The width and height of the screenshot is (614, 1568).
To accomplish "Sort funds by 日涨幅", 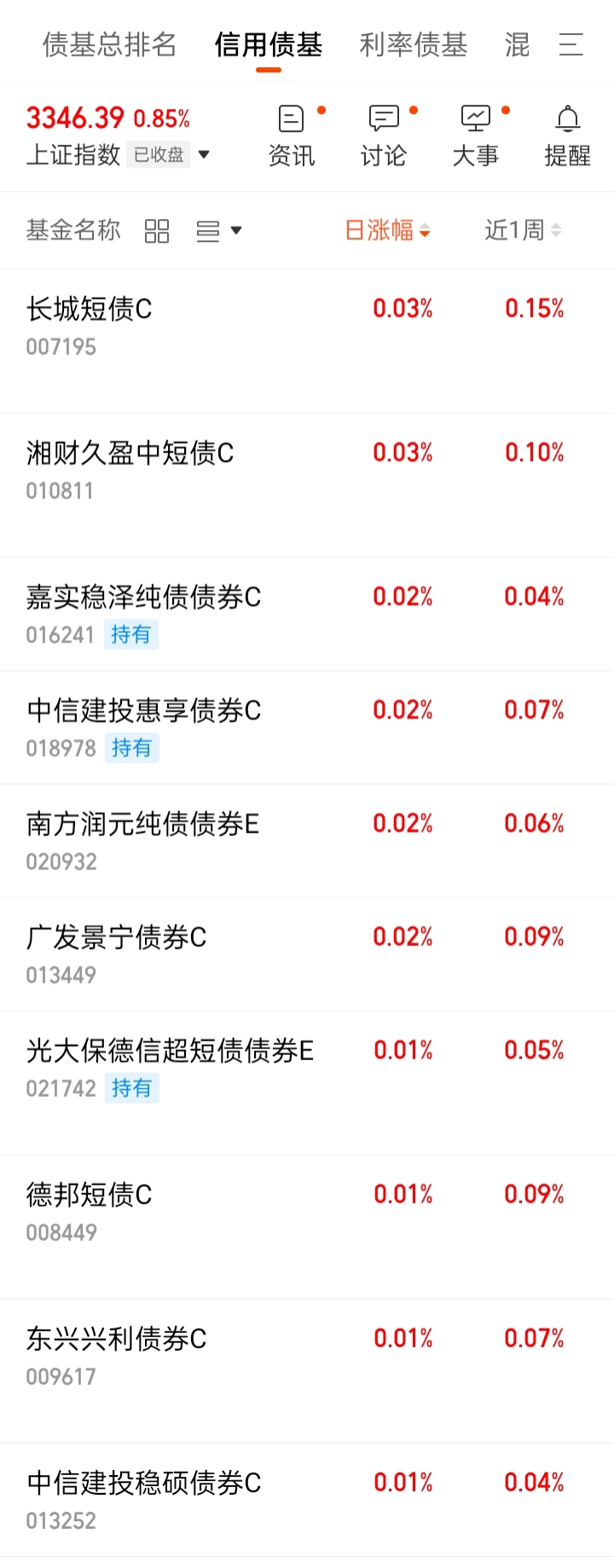I will point(387,230).
